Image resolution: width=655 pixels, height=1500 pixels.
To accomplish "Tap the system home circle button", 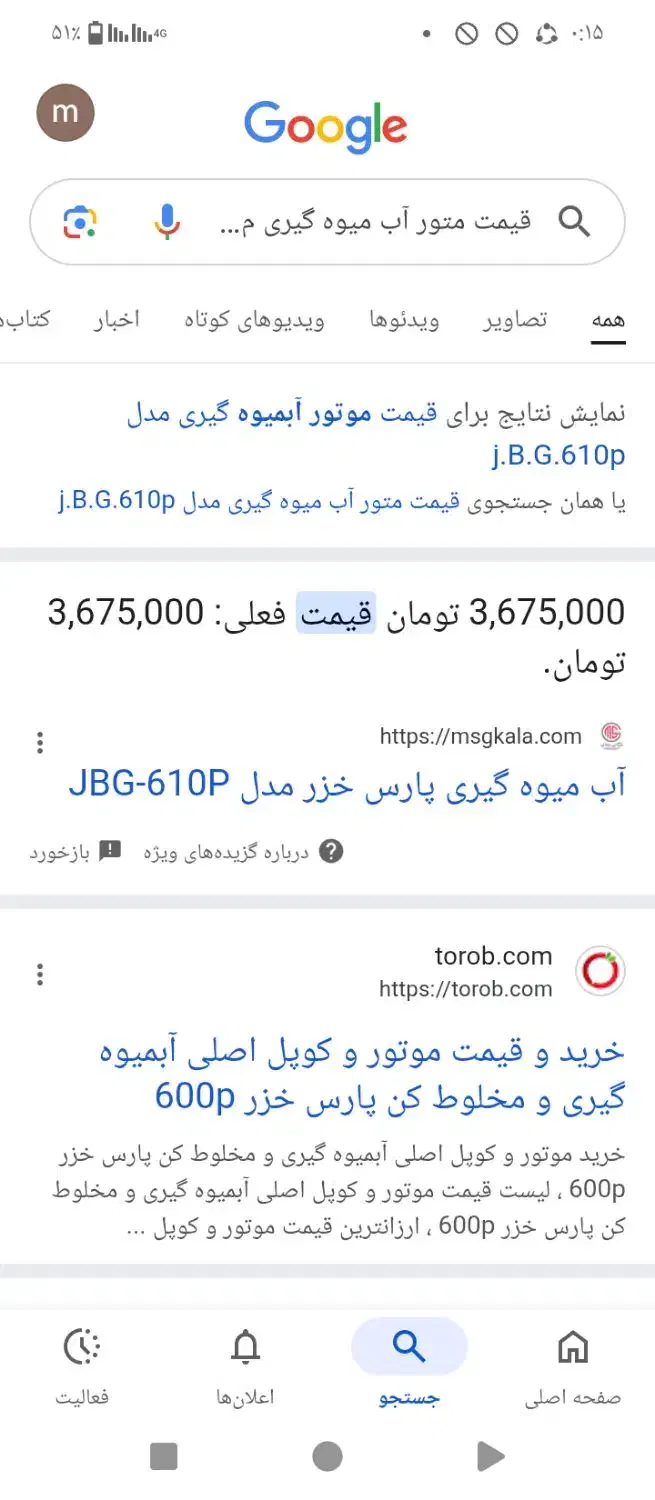I will (327, 1456).
